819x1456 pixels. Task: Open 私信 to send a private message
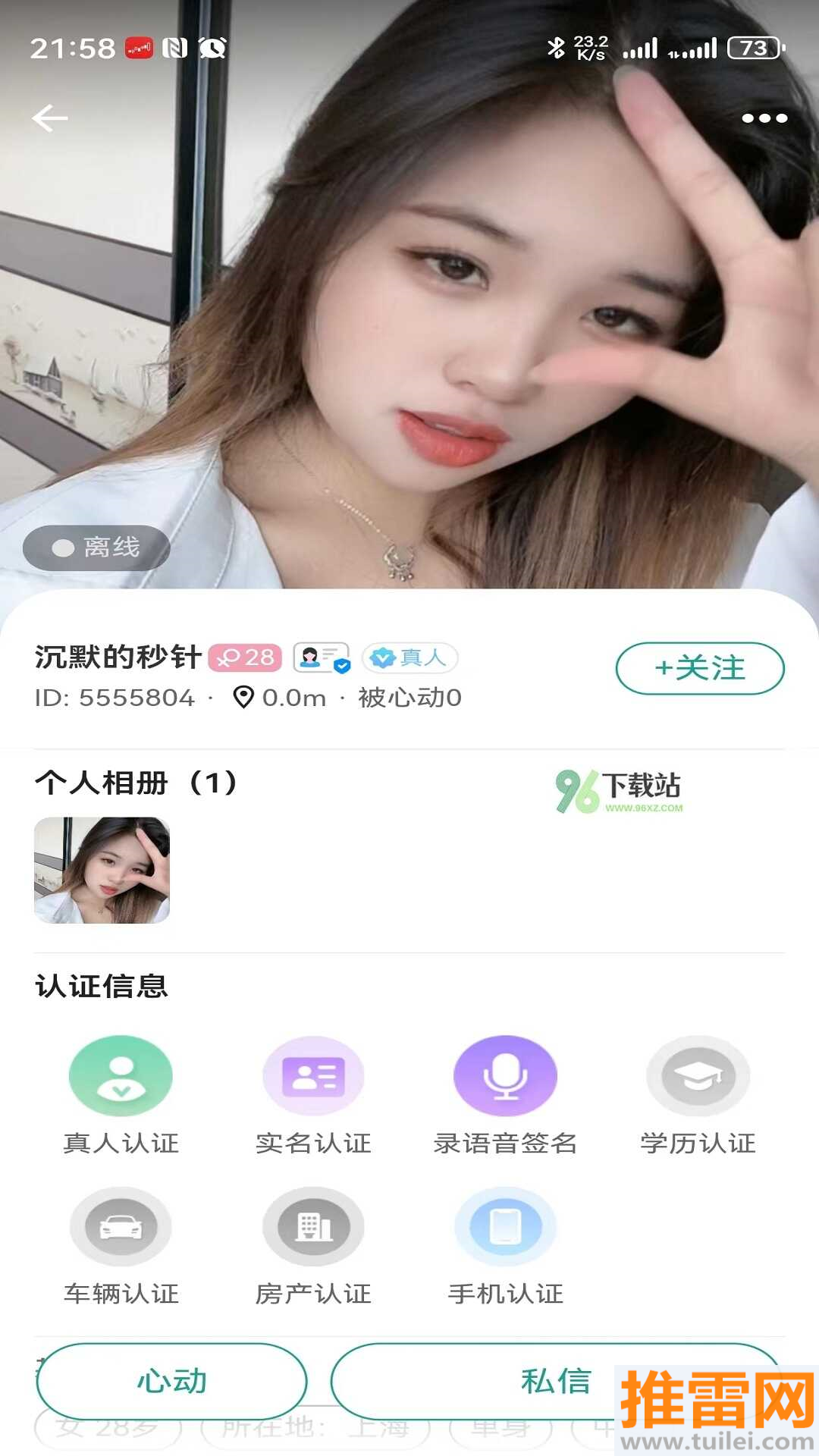tap(559, 1382)
